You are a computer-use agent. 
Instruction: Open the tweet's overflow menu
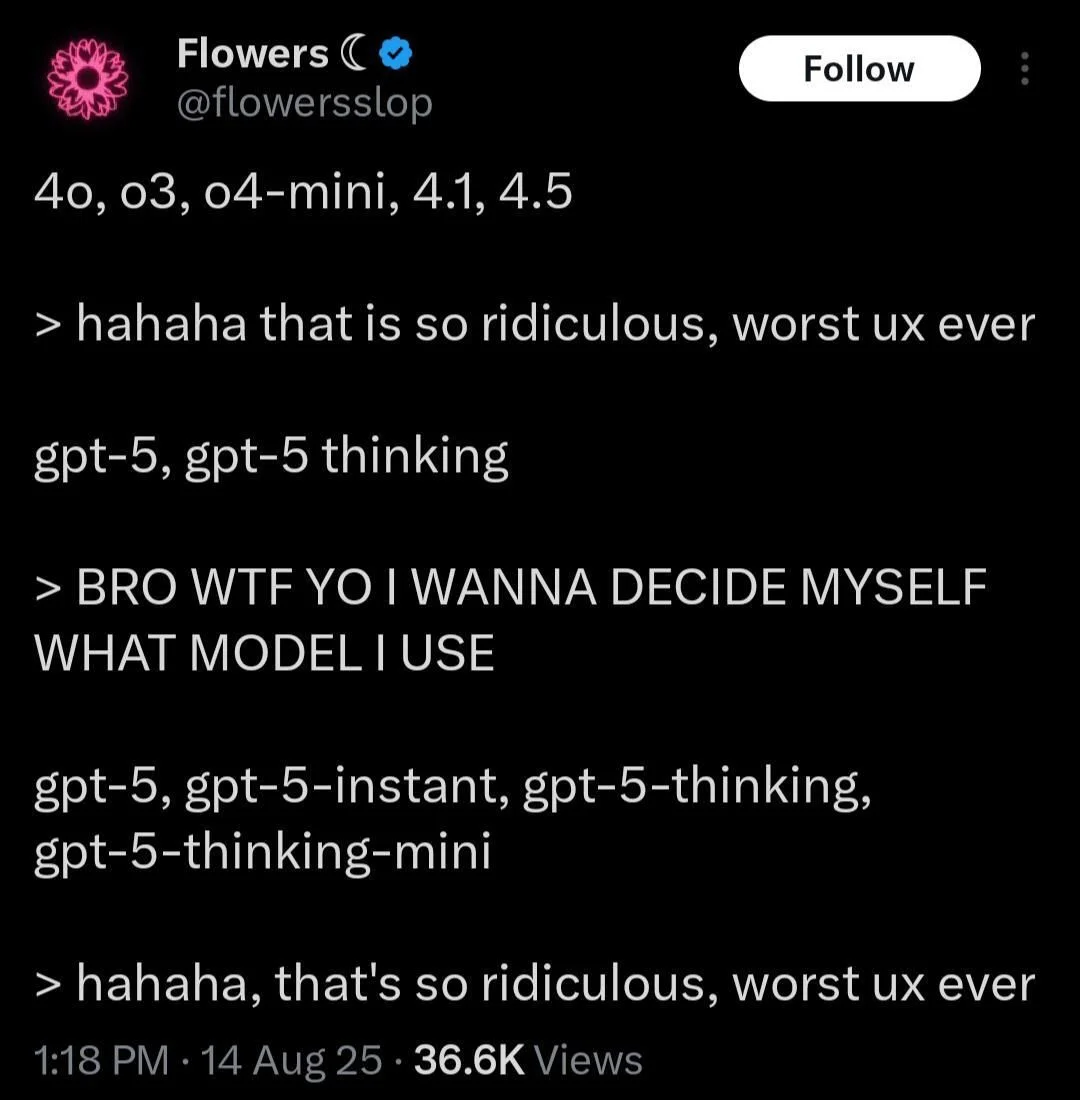click(1023, 69)
